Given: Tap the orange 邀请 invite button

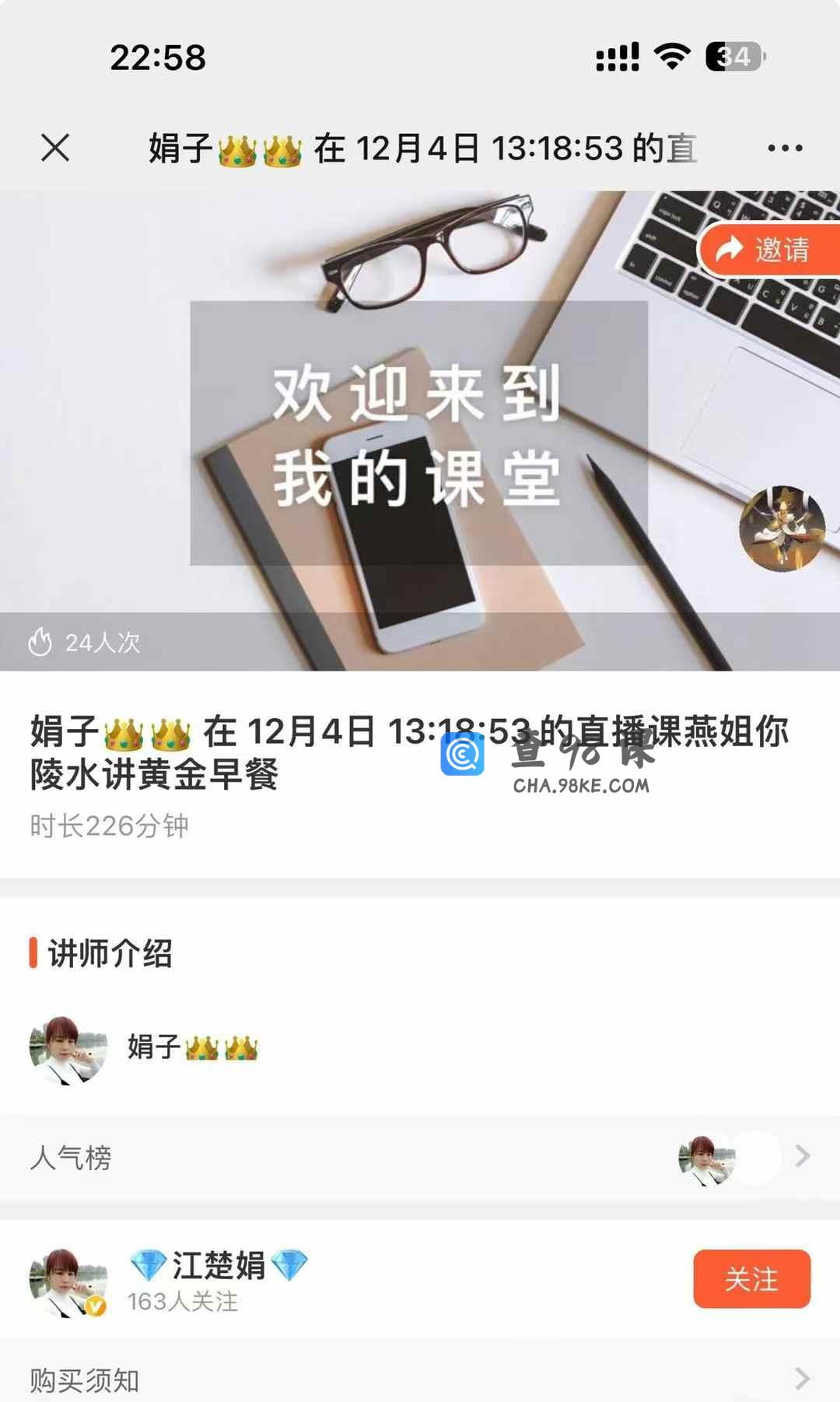Looking at the screenshot, I should click(768, 250).
